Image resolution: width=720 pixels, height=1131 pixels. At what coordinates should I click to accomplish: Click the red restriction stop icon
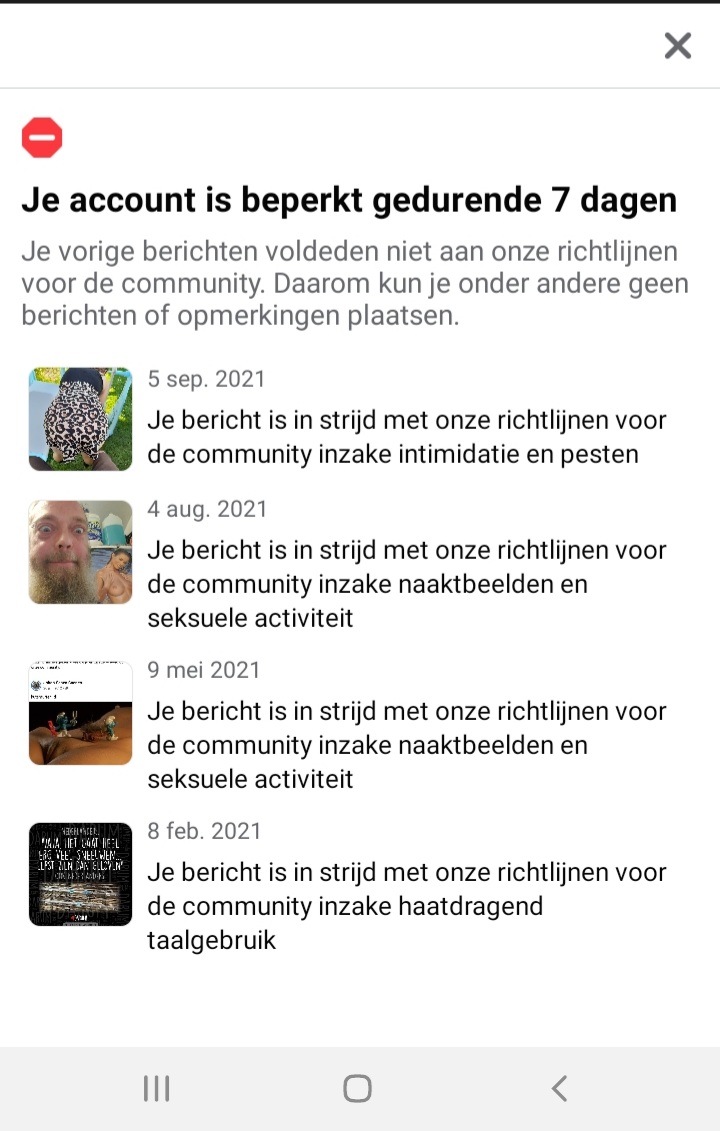(x=42, y=137)
